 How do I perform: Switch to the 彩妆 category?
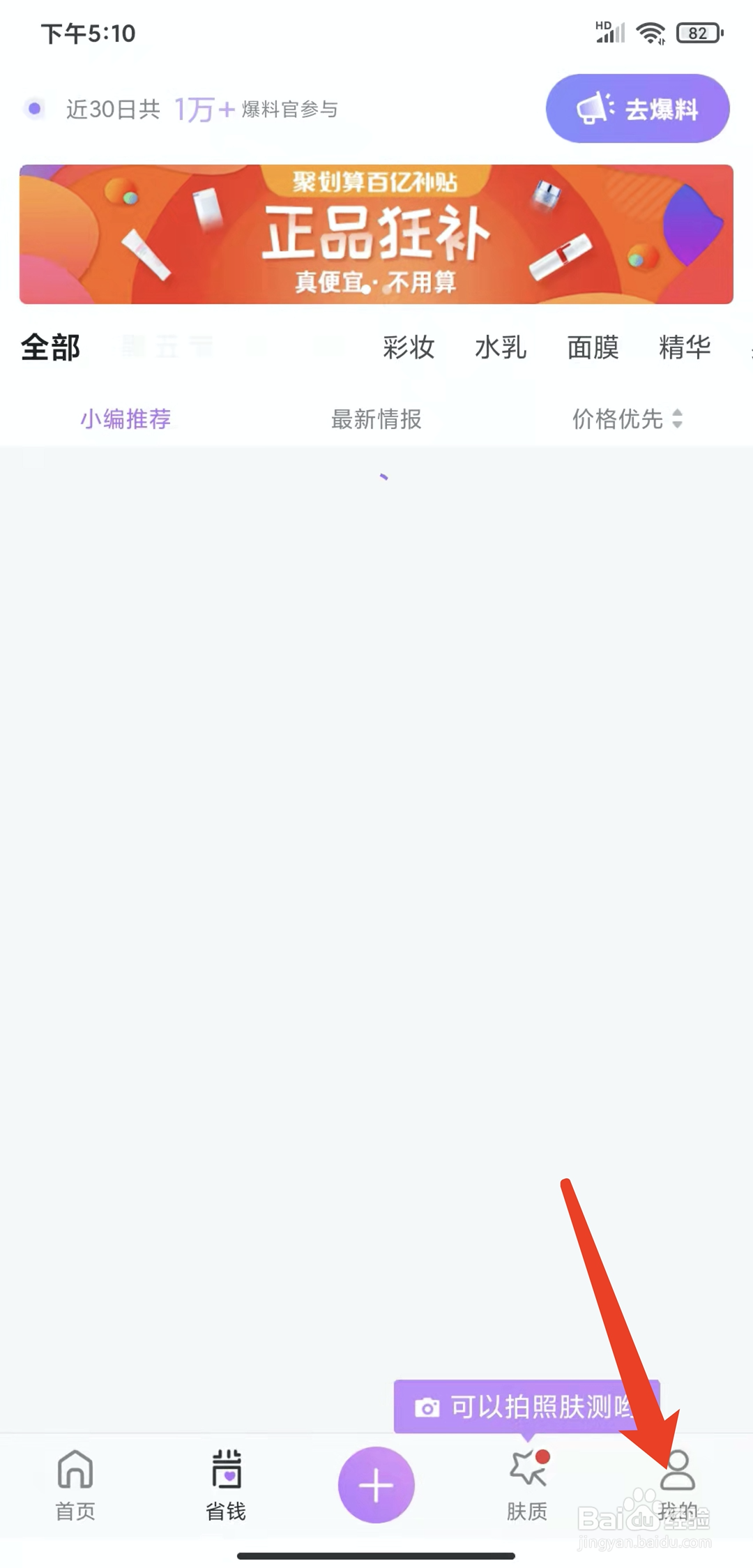coord(409,347)
